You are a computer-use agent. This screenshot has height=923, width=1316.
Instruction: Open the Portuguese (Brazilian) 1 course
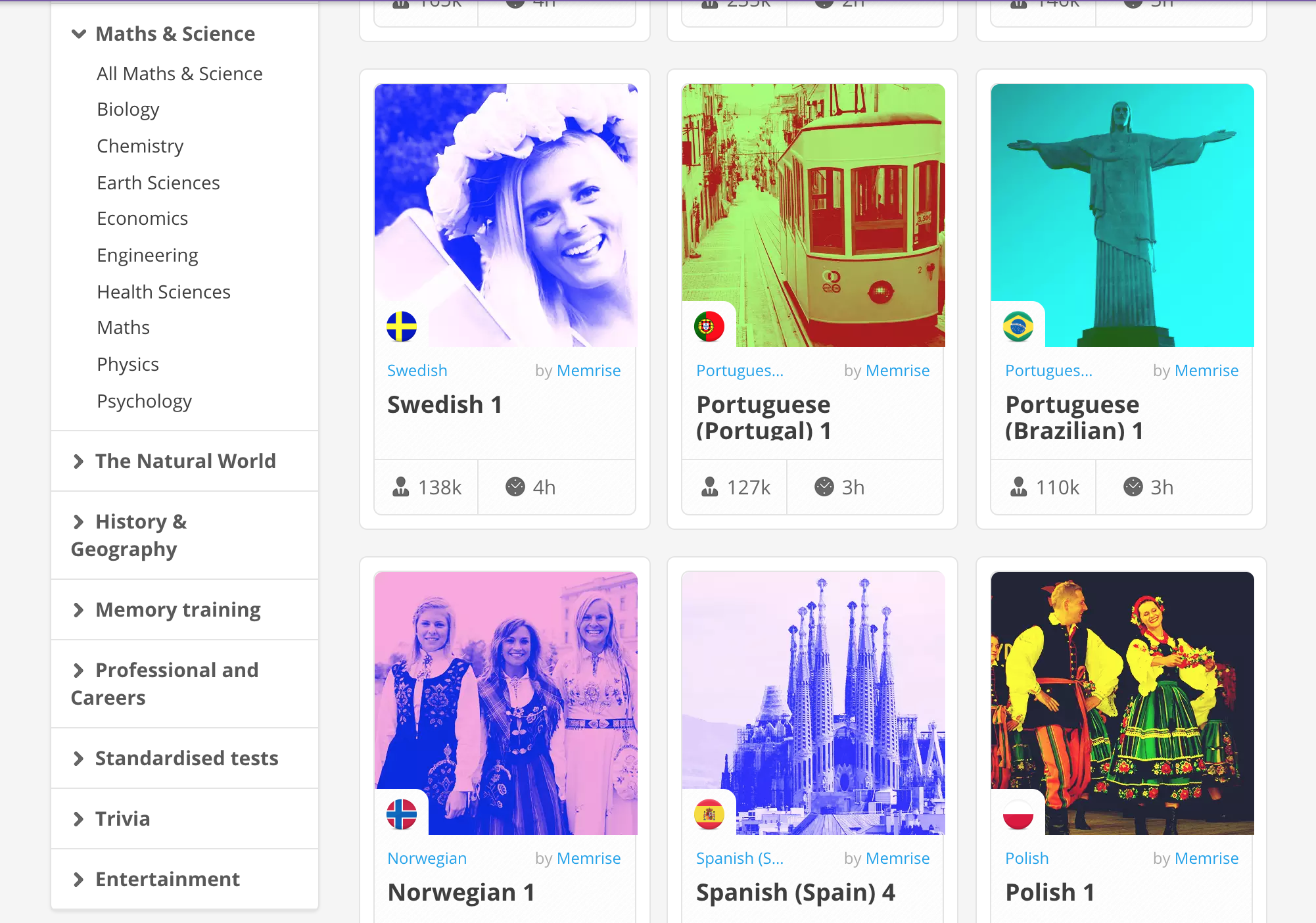click(x=1073, y=417)
